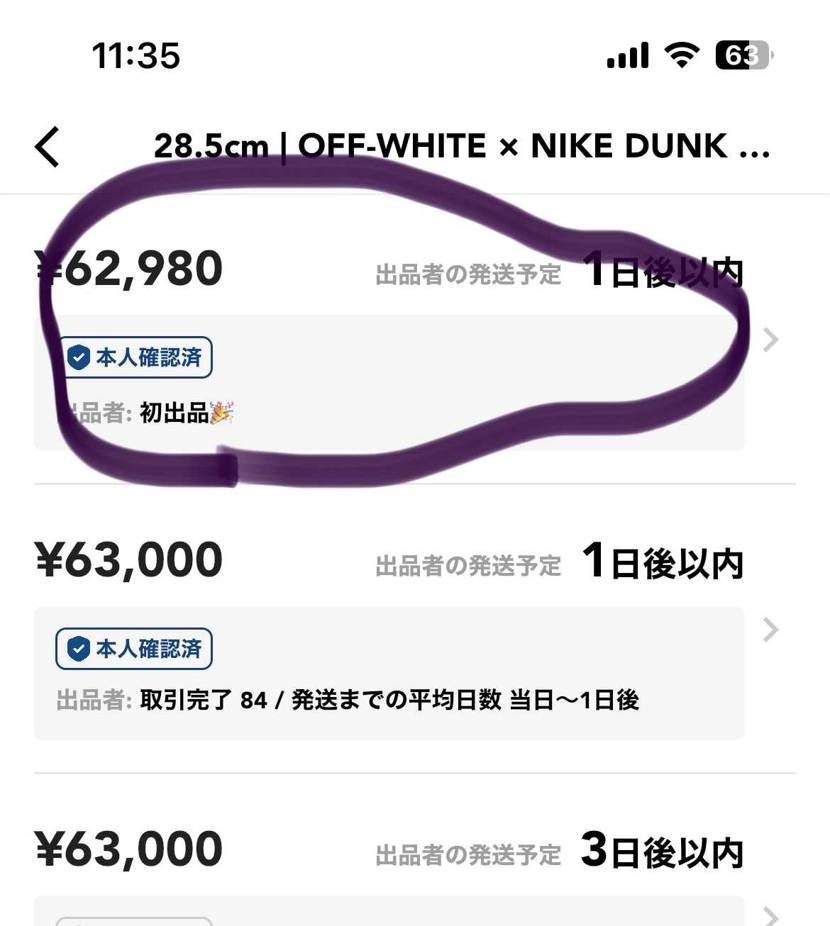The image size is (830, 926).
Task: Tap the purple circle annotation around the top listing
Action: [400, 178]
